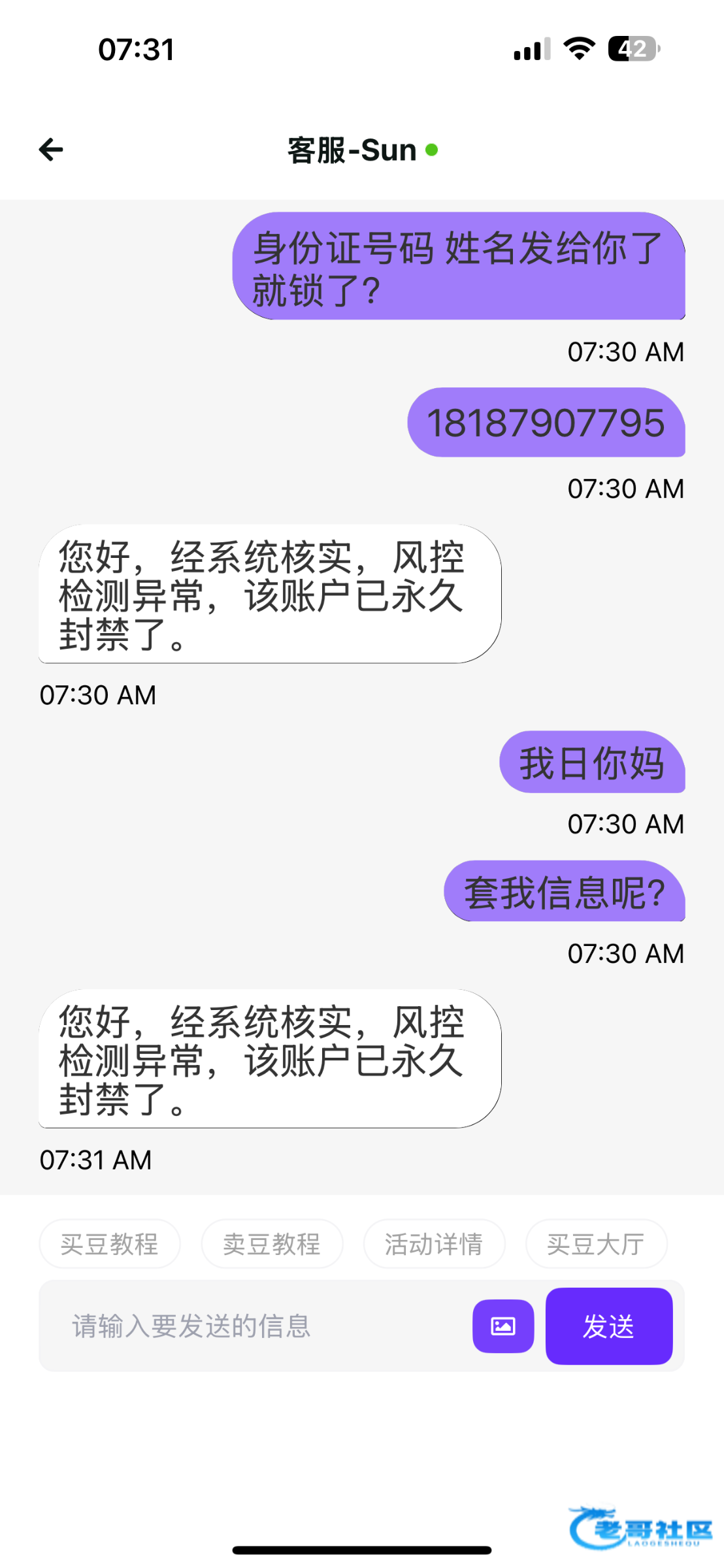Open the 买豆大厅 chip
The width and height of the screenshot is (724, 1568).
[596, 1244]
